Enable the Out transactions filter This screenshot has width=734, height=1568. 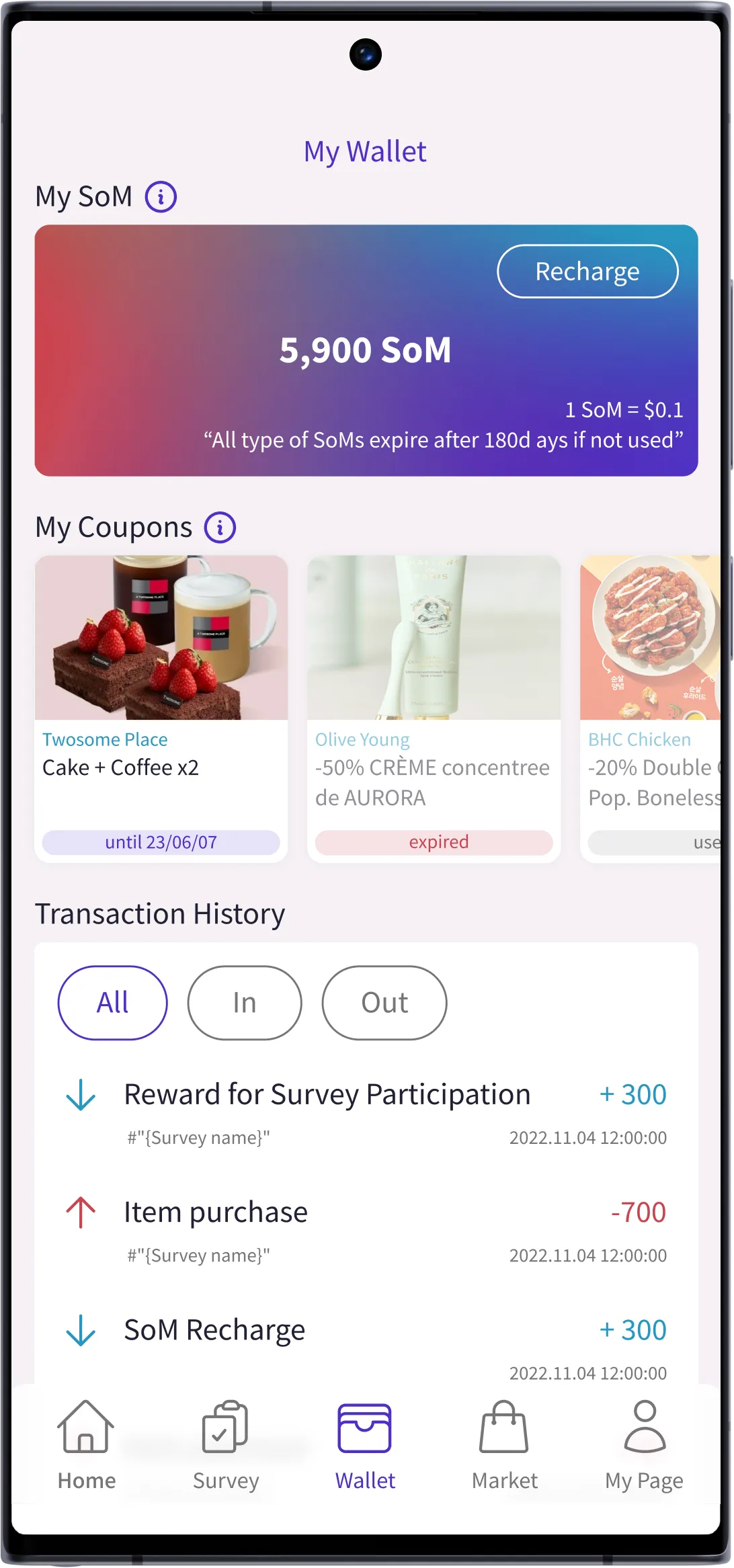point(383,1002)
